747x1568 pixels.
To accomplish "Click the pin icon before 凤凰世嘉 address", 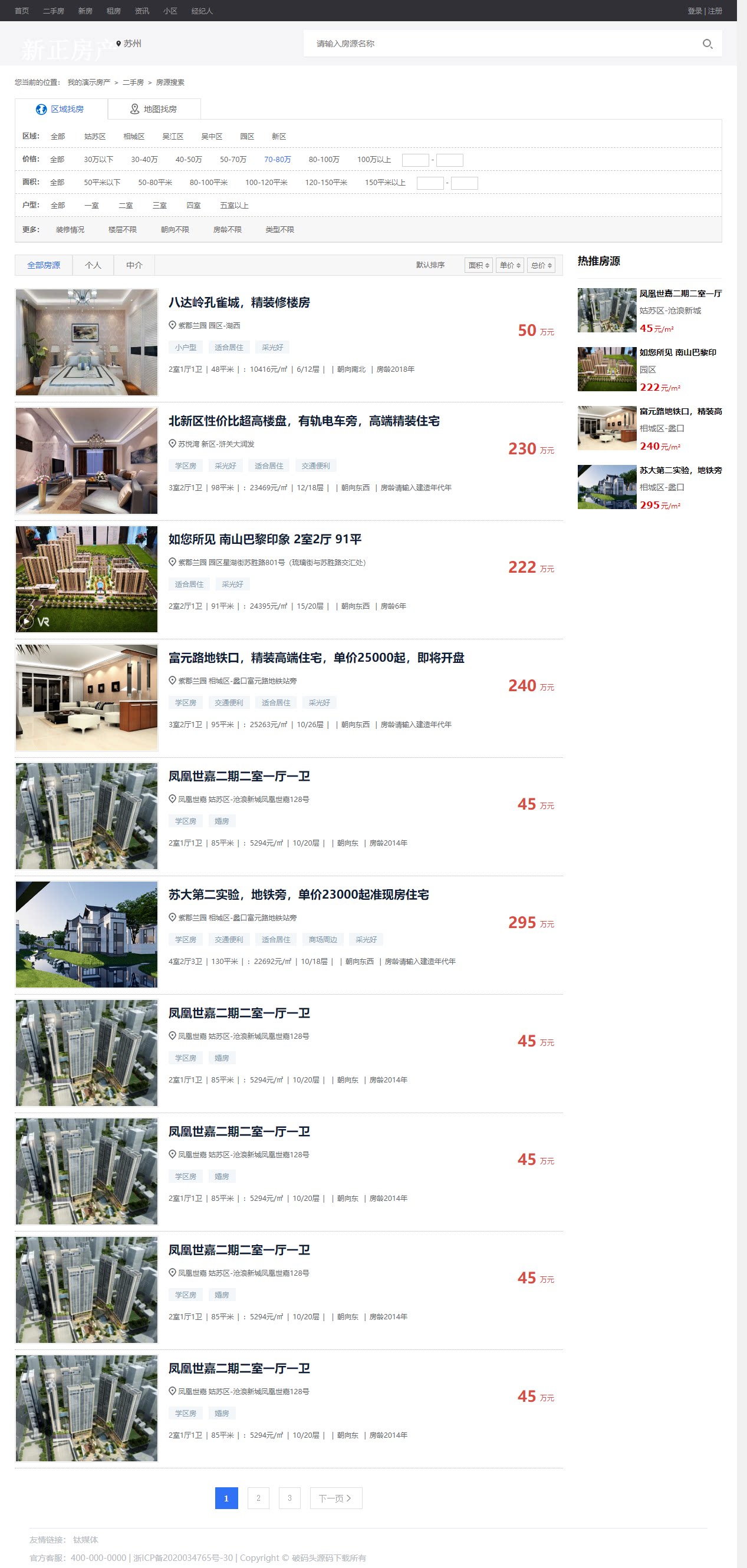I will point(172,800).
